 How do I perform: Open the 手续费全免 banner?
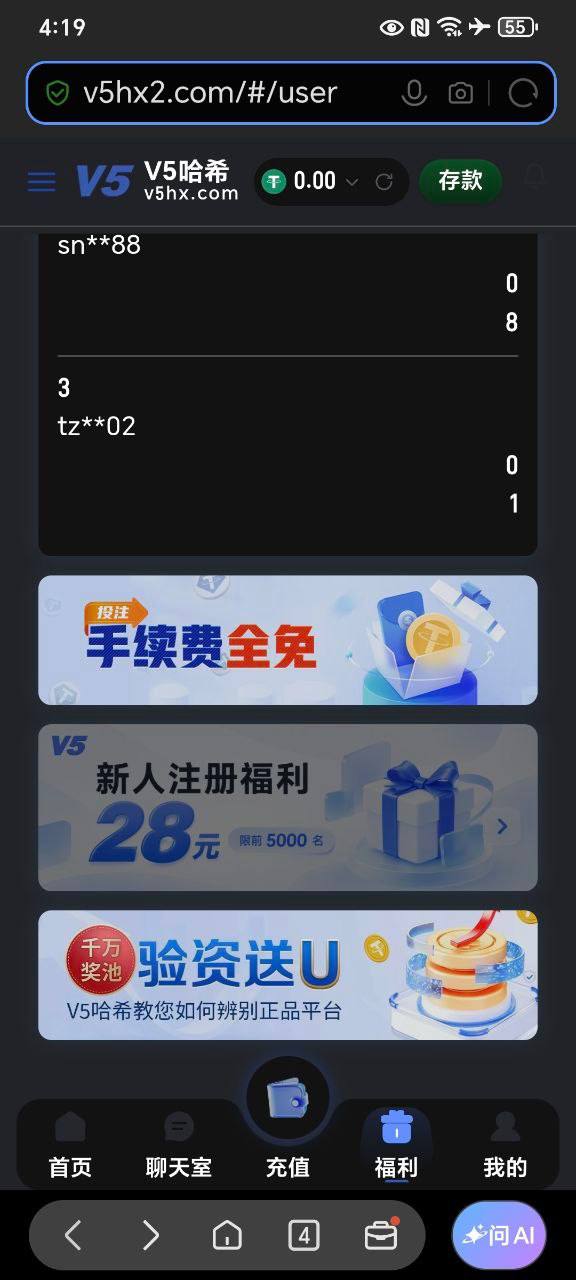(288, 640)
